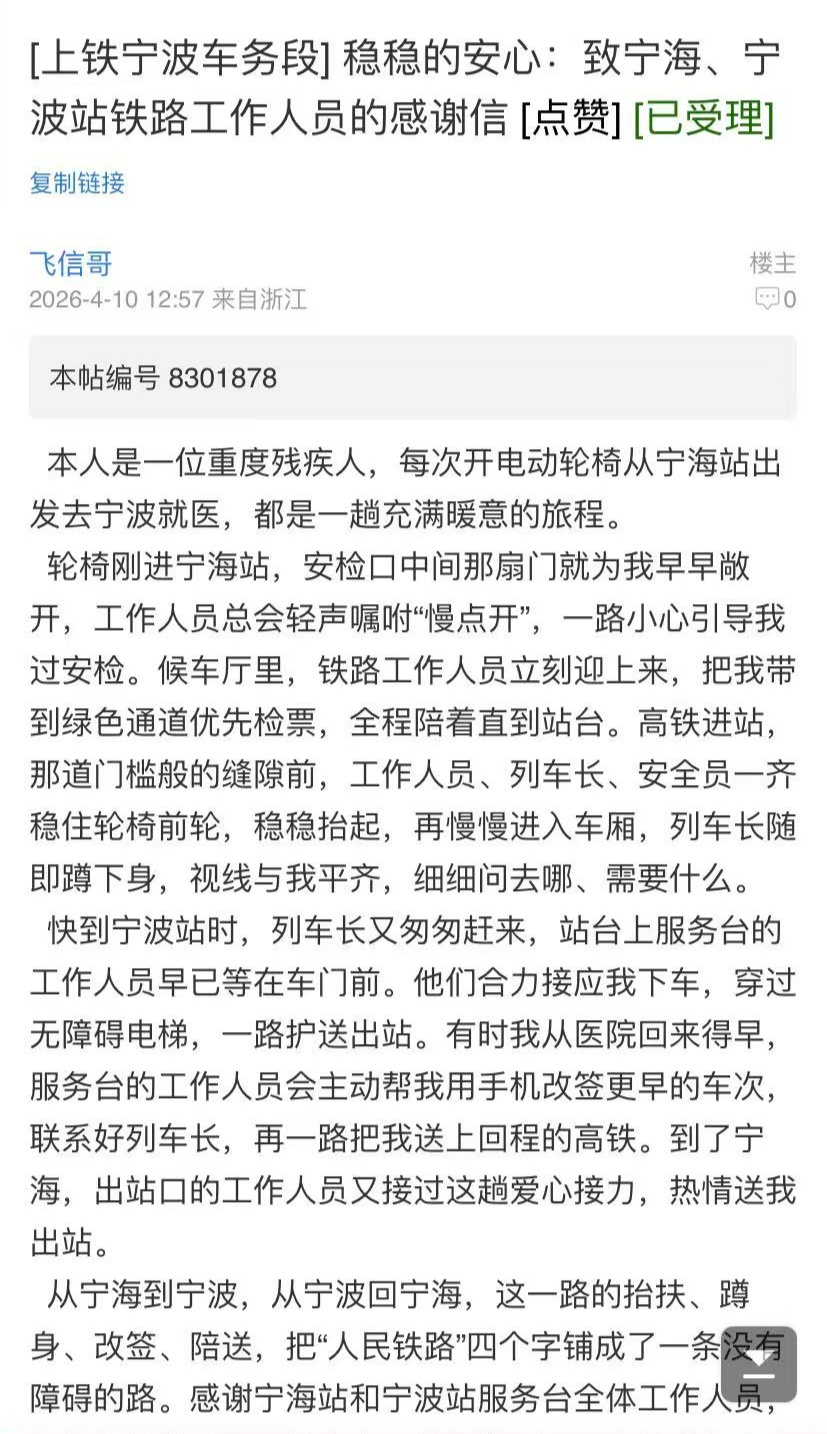Screen dimensions: 827x1434
Task: Jump to page bottom with the floating arrow button
Action: 758,1365
